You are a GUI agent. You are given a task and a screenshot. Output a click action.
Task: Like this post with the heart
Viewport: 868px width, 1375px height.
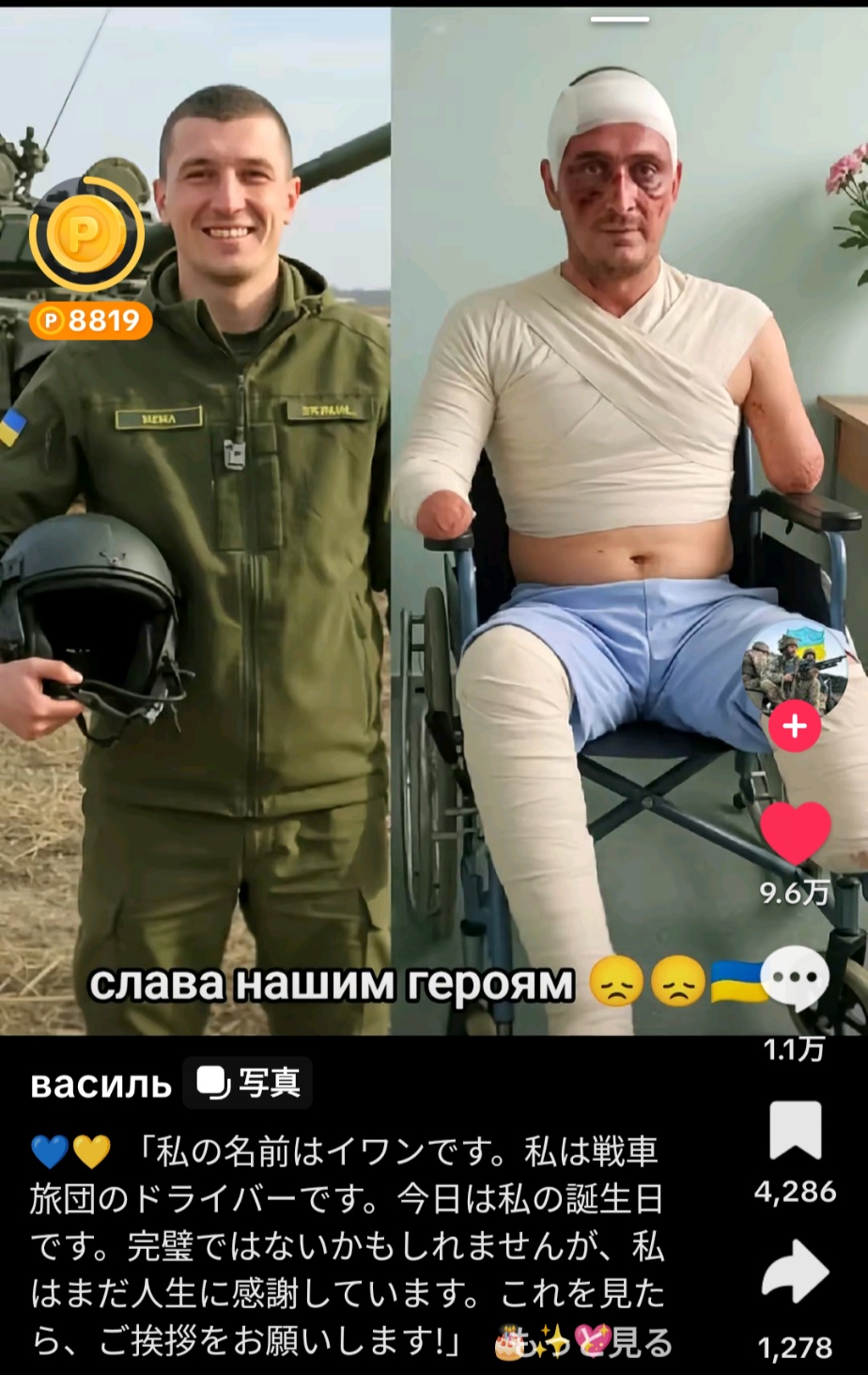pos(795,833)
